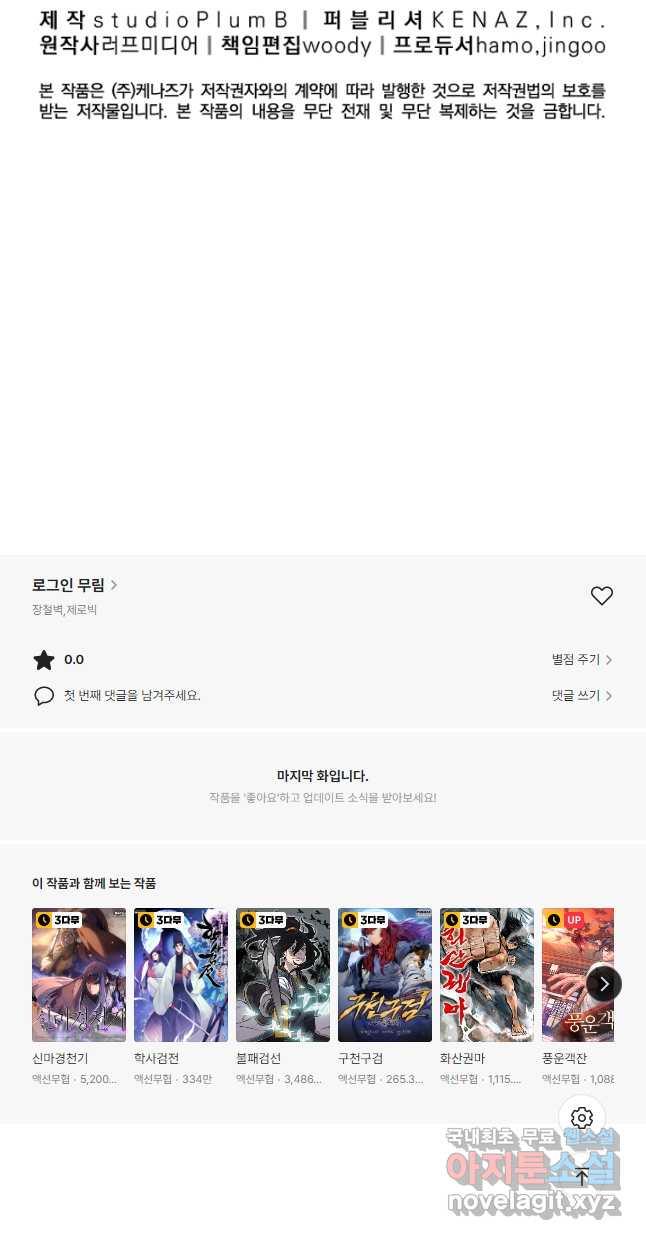Tap 별점 주기 to rate this work
Screen dimensions: 646x1240
click(x=582, y=659)
